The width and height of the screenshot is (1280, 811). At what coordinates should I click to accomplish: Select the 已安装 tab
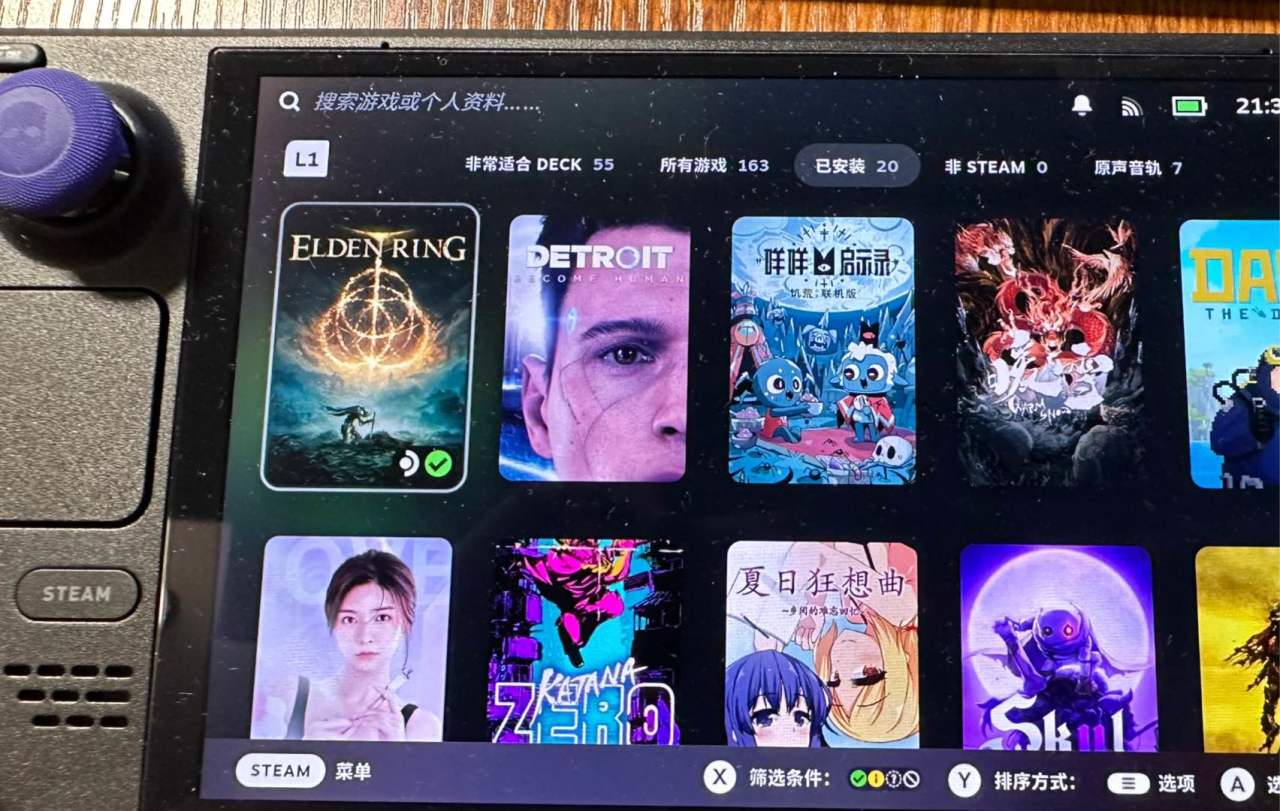coord(856,166)
